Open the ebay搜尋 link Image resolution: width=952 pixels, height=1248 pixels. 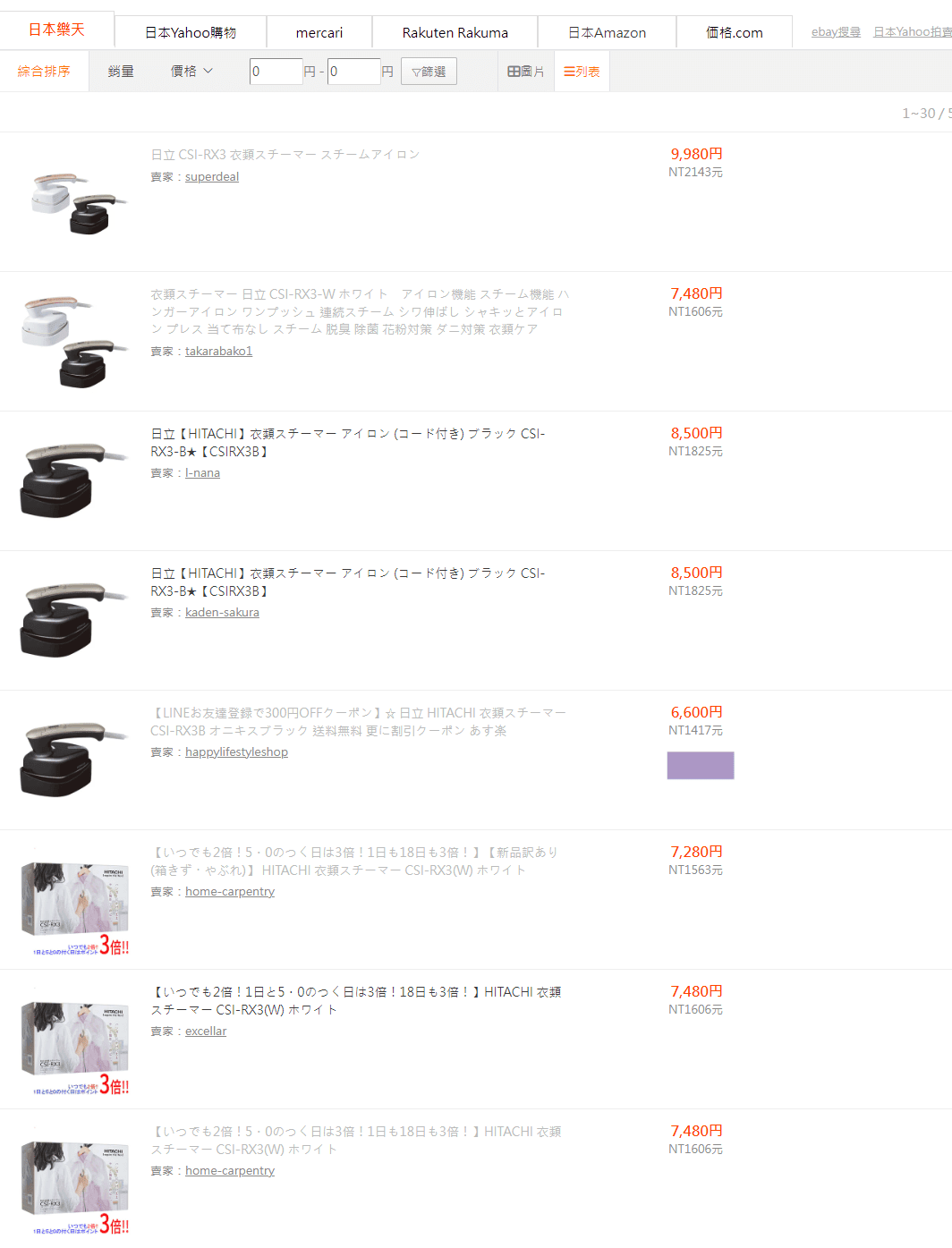(x=836, y=31)
